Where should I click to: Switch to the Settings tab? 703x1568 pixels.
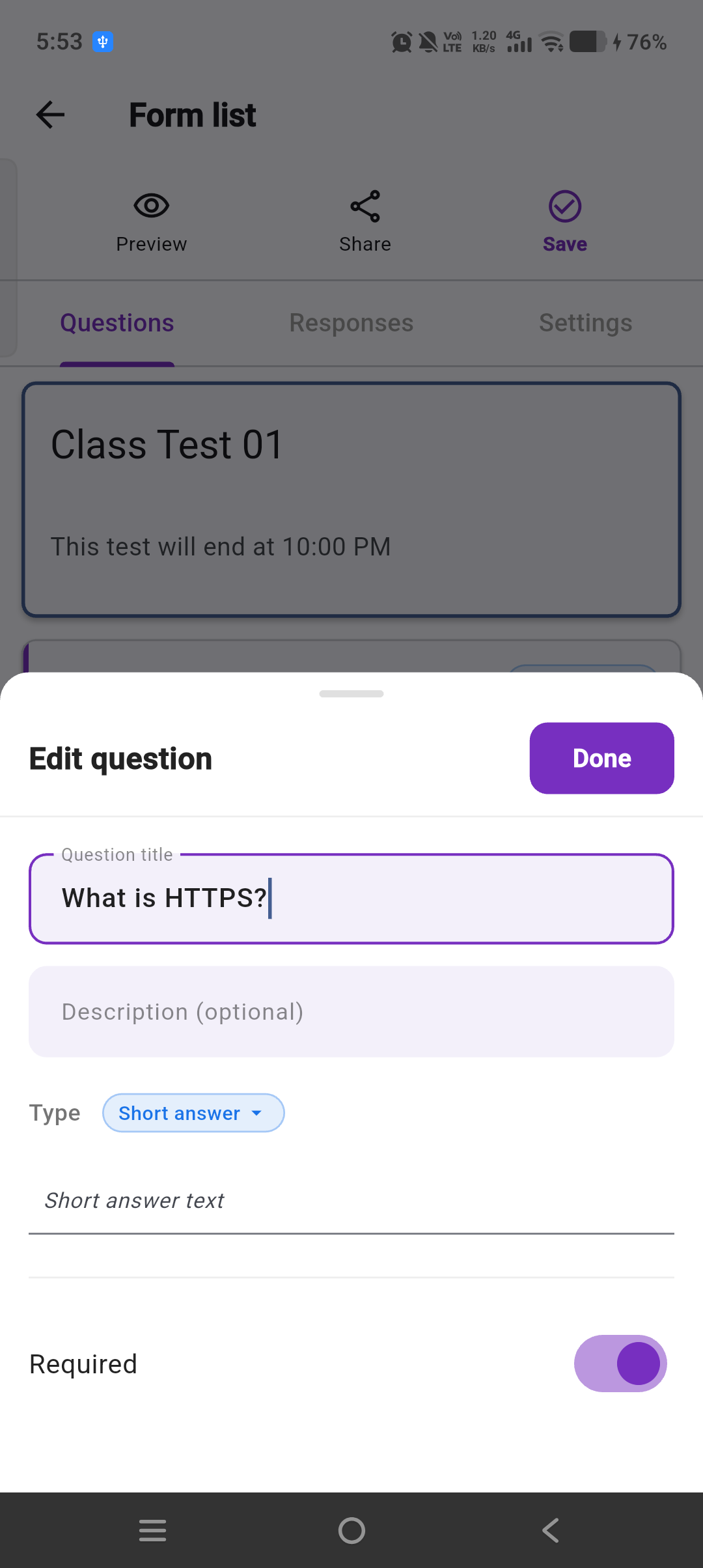pyautogui.click(x=585, y=323)
